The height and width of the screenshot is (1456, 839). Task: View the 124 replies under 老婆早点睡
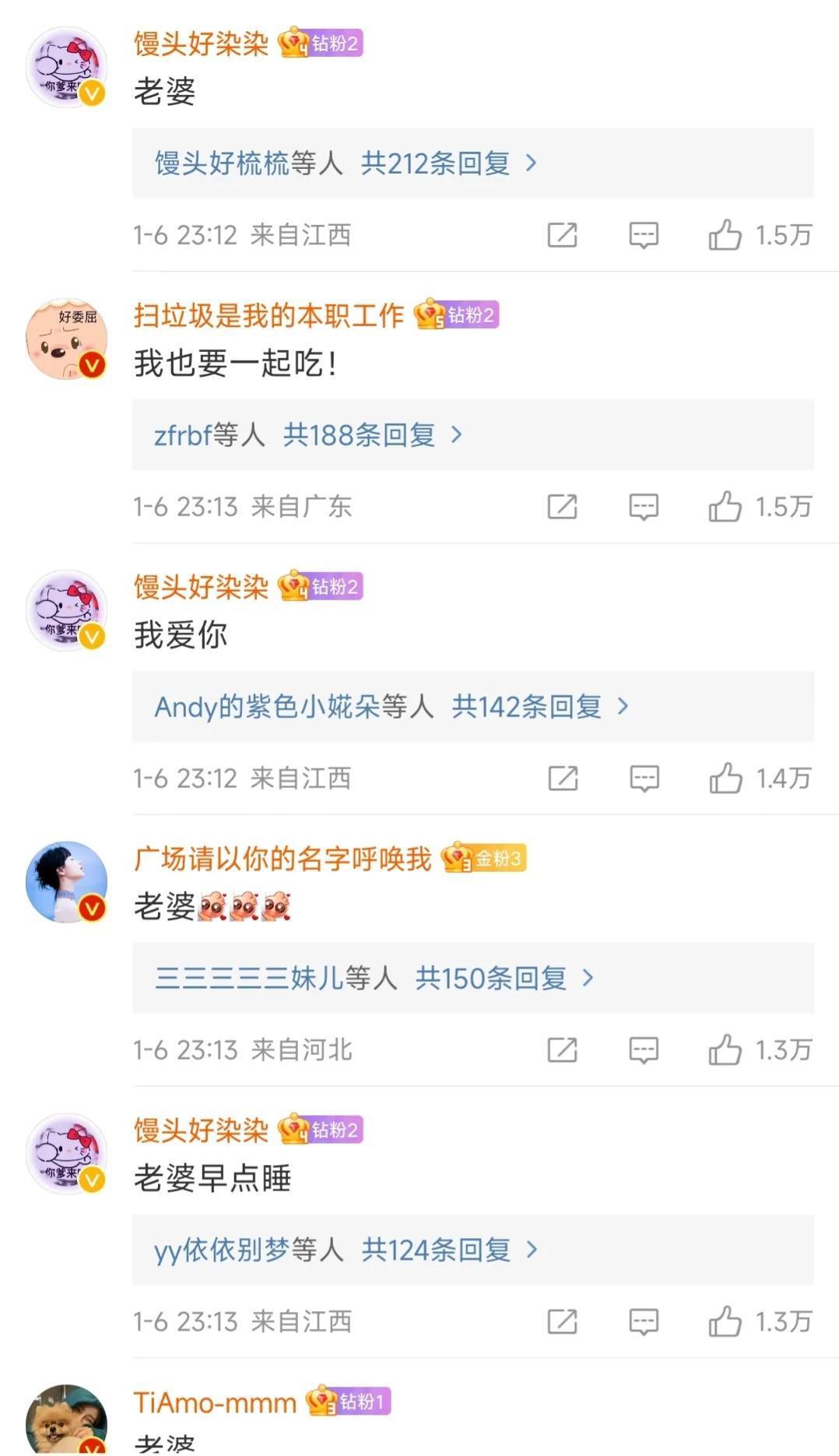click(x=436, y=1250)
